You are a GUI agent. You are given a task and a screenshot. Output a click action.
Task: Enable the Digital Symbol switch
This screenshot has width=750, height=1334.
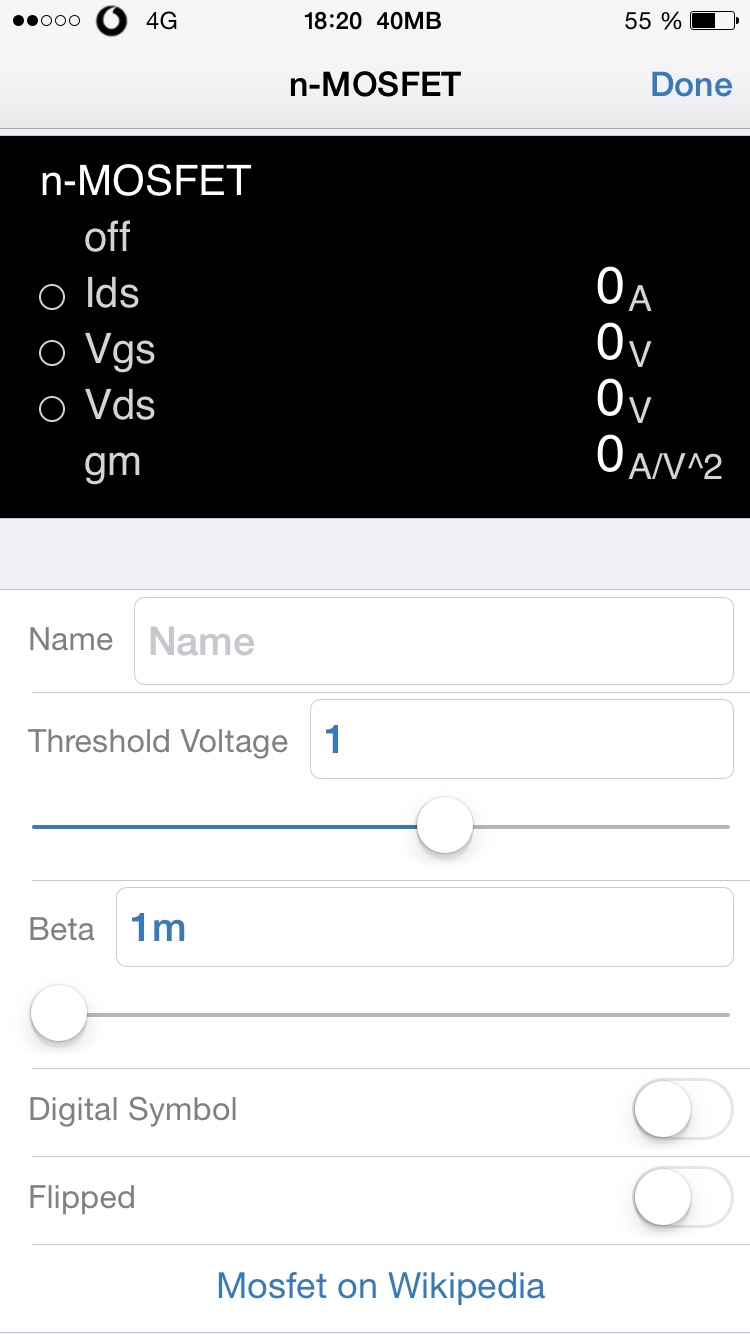(683, 1109)
